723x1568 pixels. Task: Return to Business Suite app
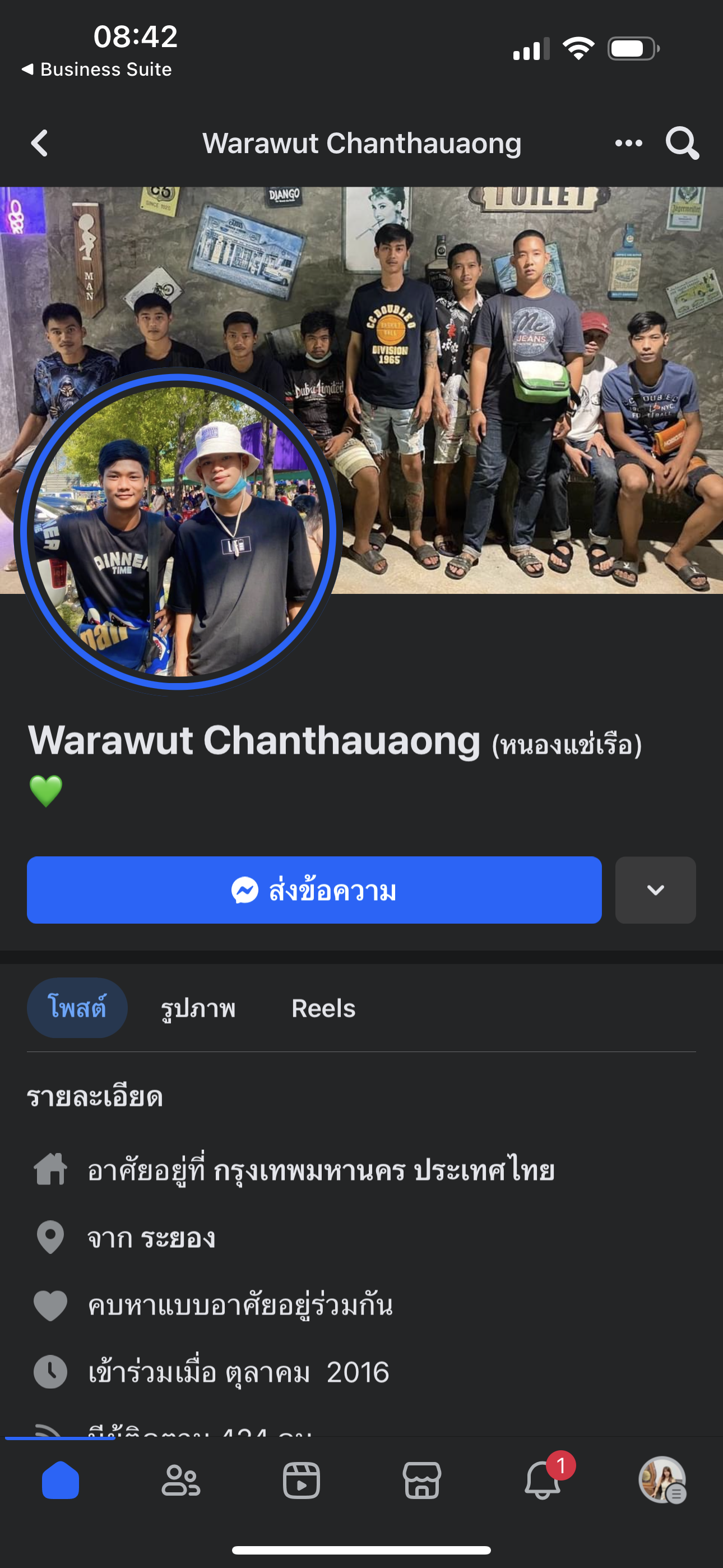pyautogui.click(x=98, y=70)
